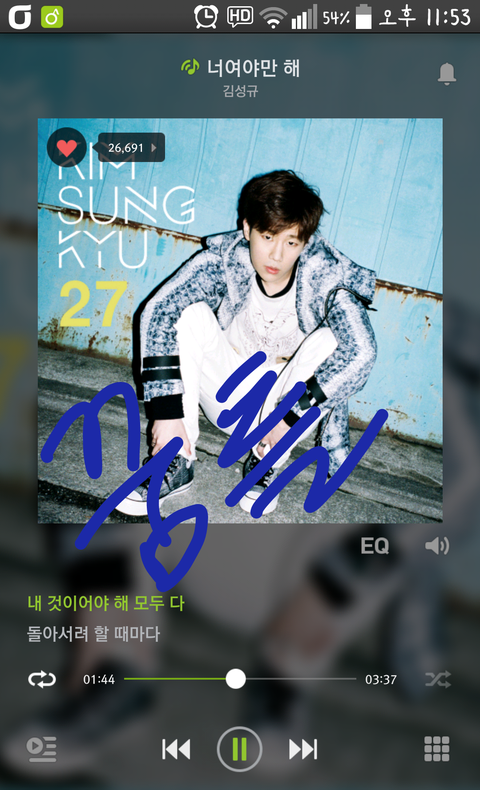Skip to the previous track
480x790 pixels.
(x=176, y=749)
